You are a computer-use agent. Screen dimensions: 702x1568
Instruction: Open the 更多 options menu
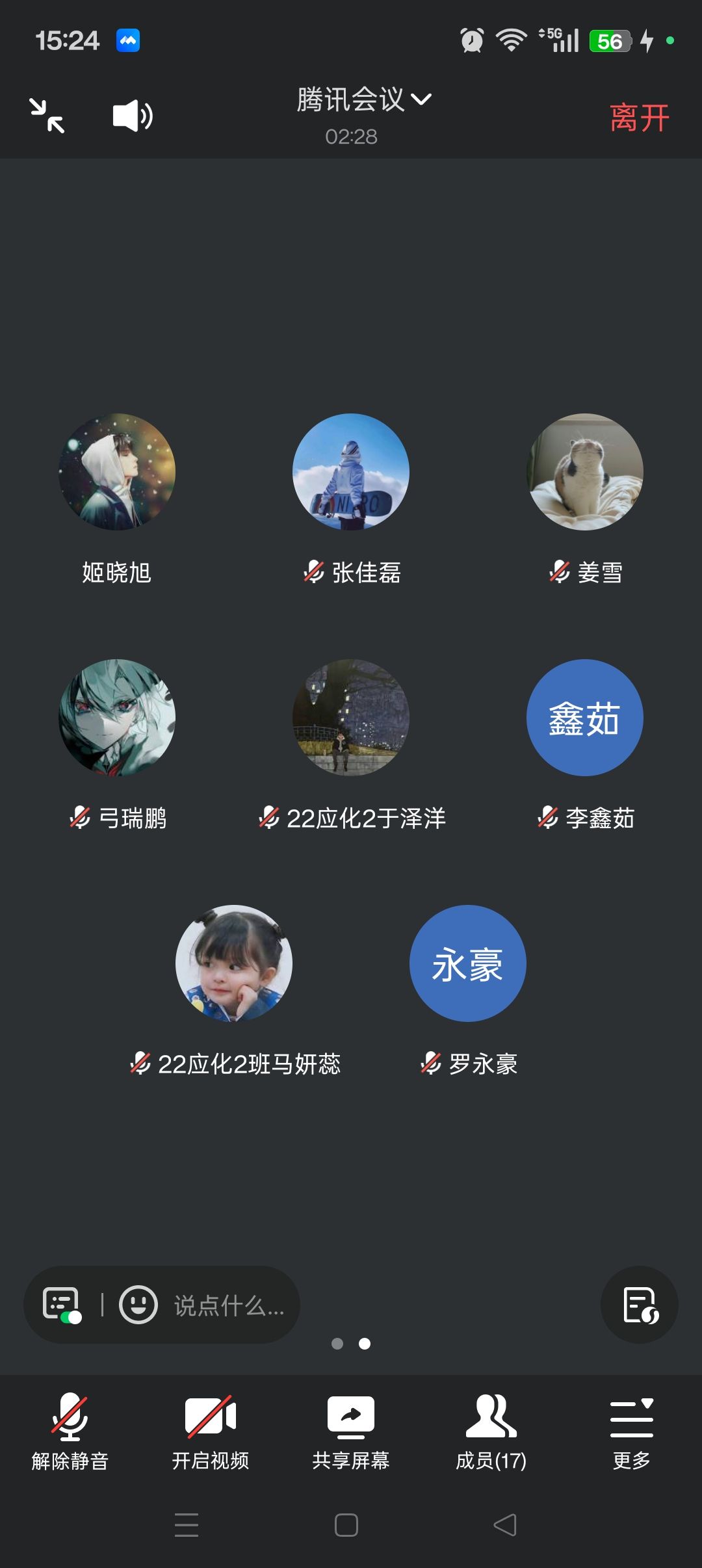point(632,1431)
